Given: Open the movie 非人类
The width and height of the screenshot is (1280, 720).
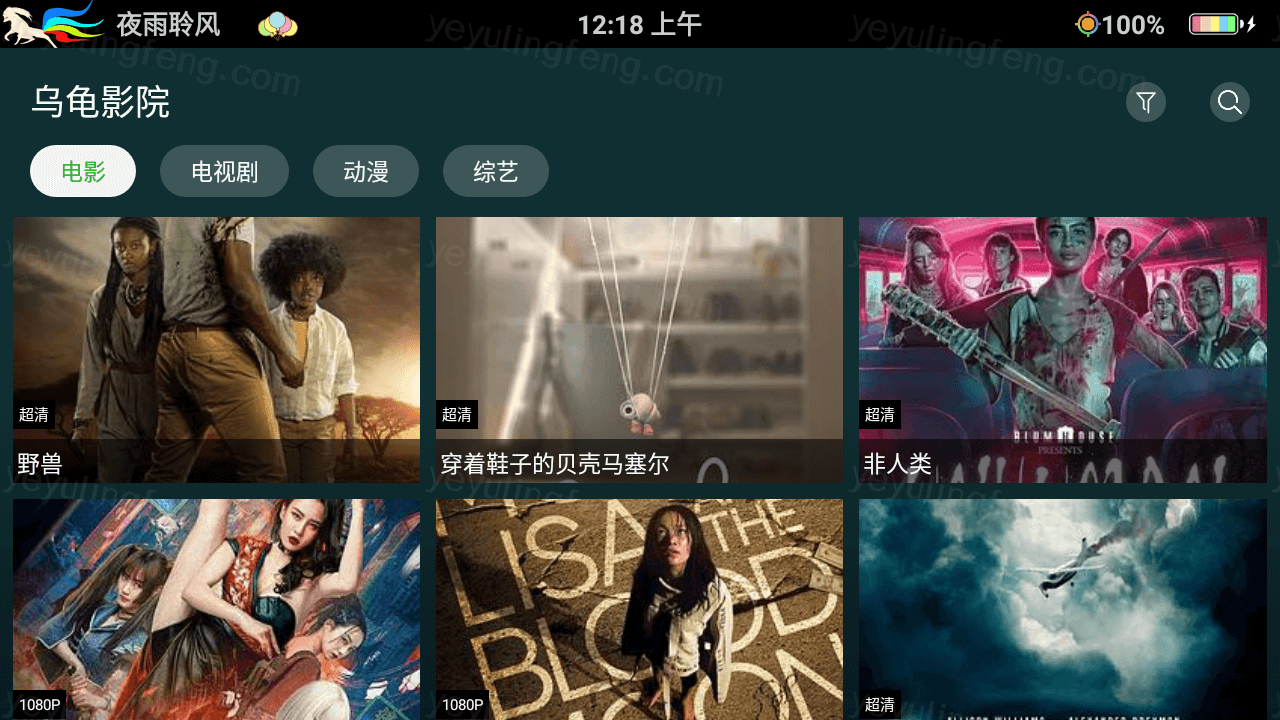Looking at the screenshot, I should (1062, 350).
